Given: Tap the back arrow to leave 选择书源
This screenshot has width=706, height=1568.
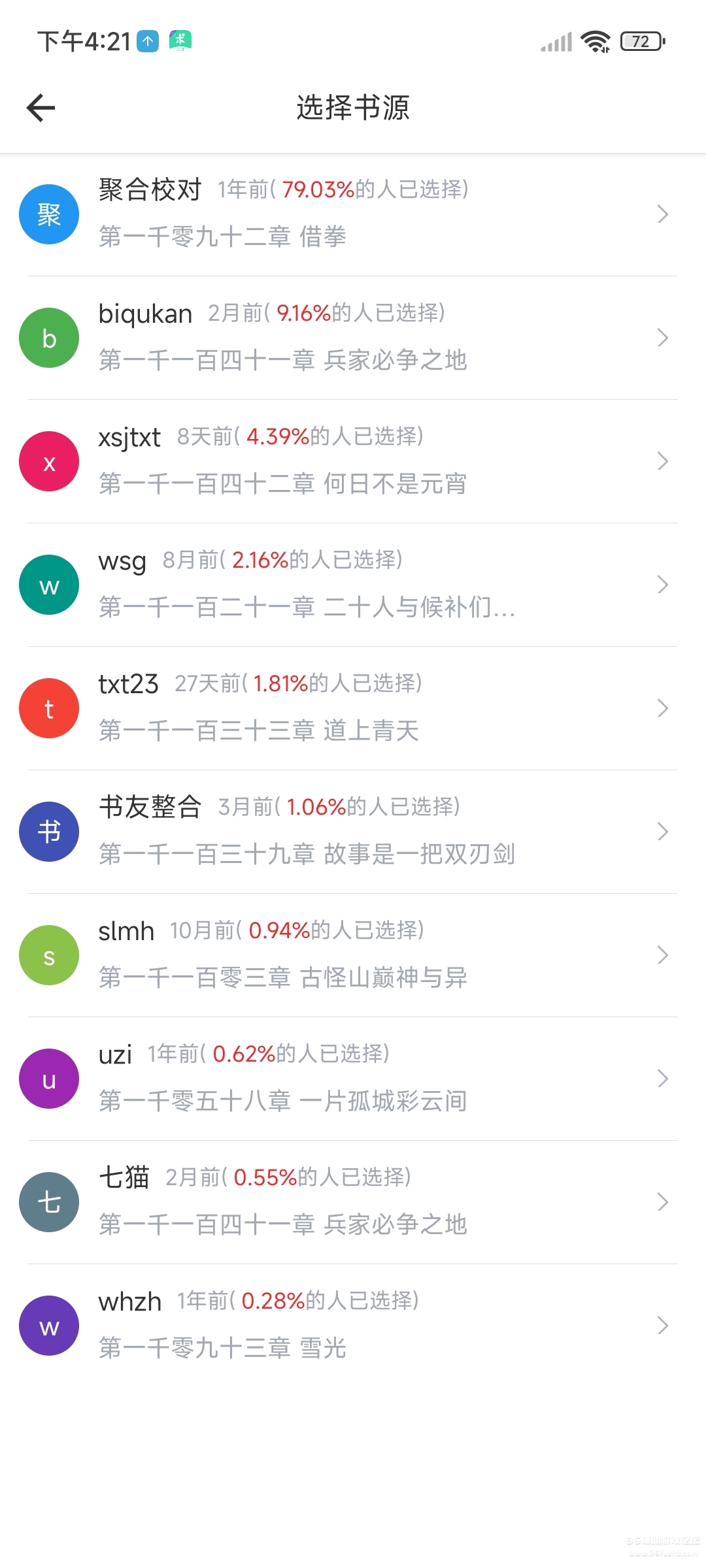Looking at the screenshot, I should [x=41, y=108].
